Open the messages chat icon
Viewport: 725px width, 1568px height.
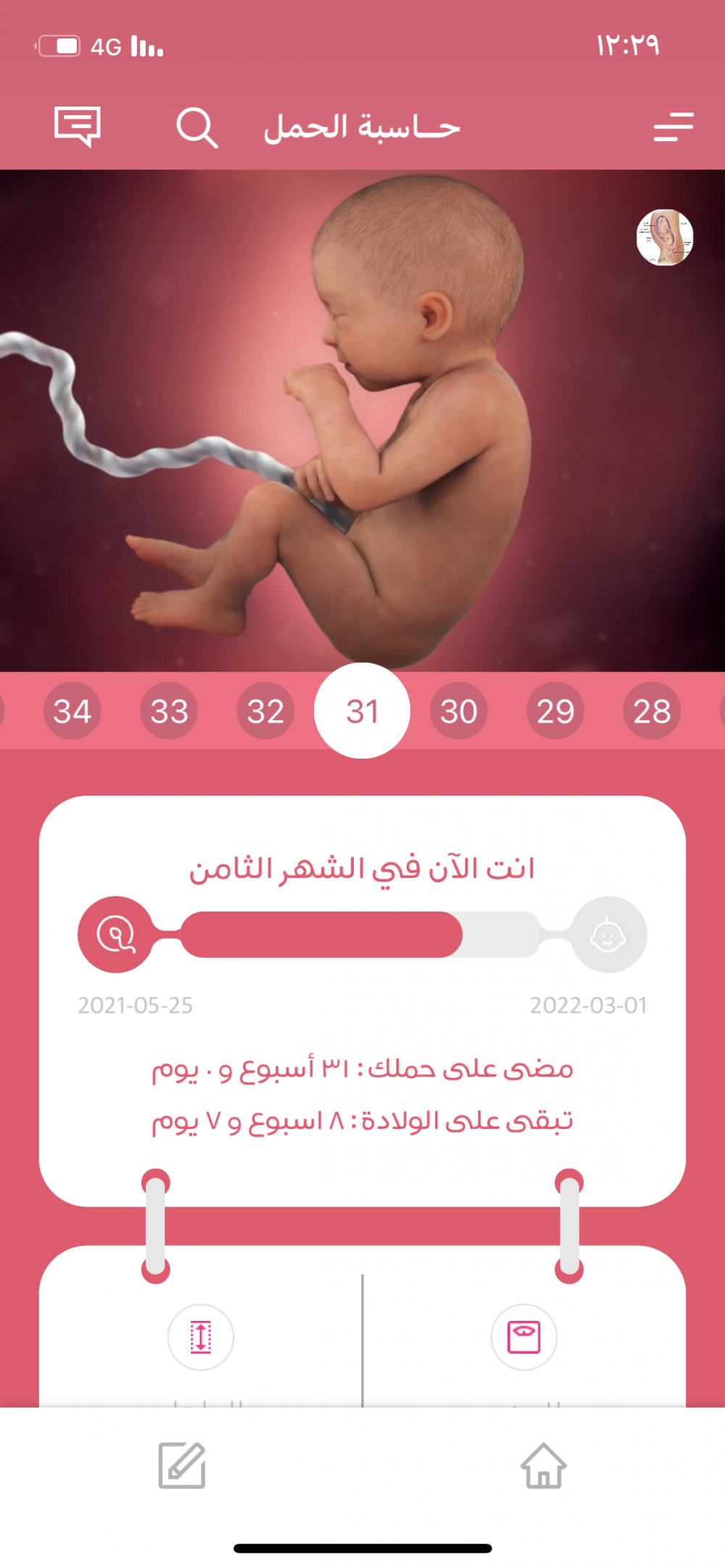pos(78,127)
